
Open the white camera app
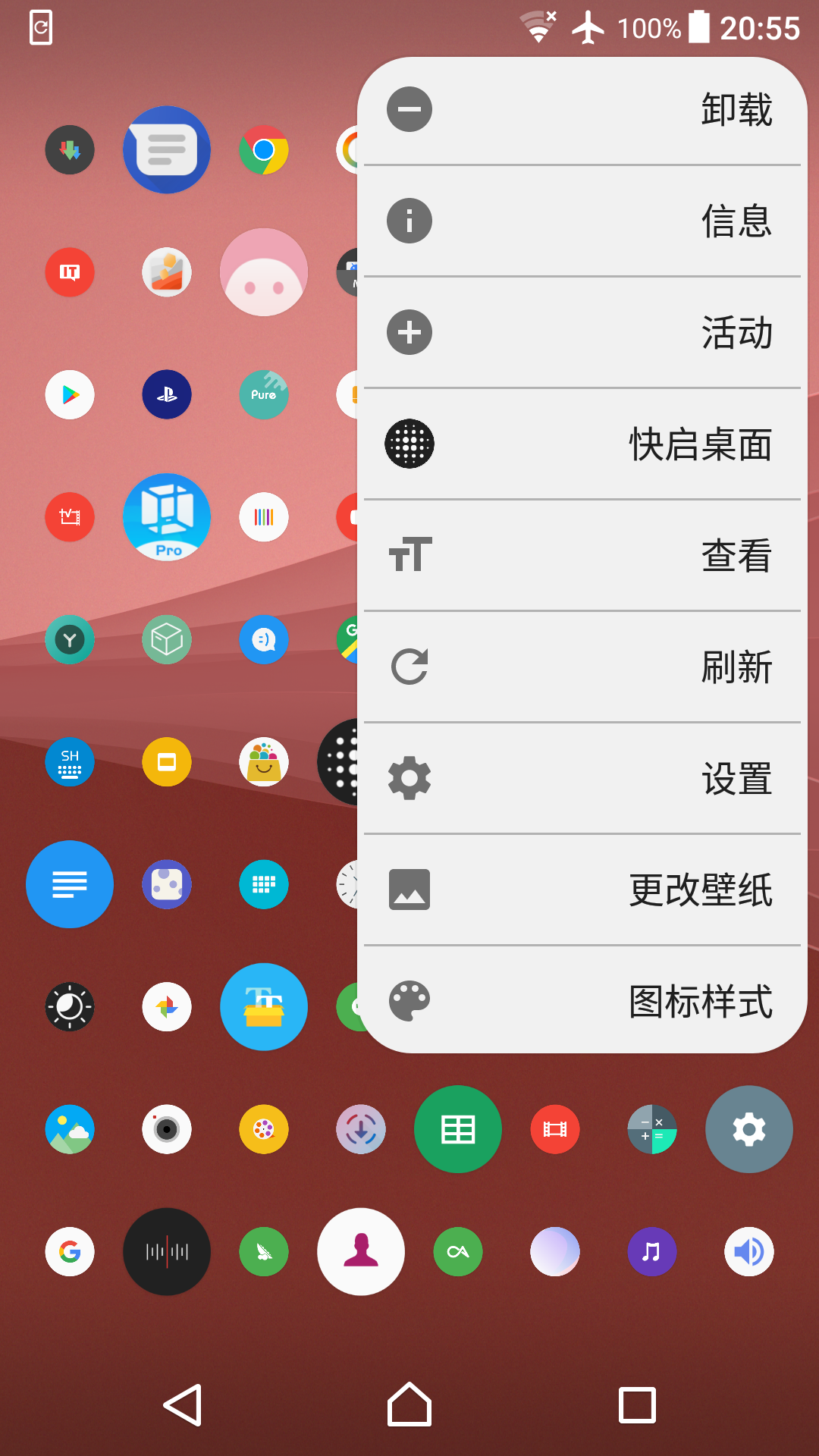[x=166, y=1129]
